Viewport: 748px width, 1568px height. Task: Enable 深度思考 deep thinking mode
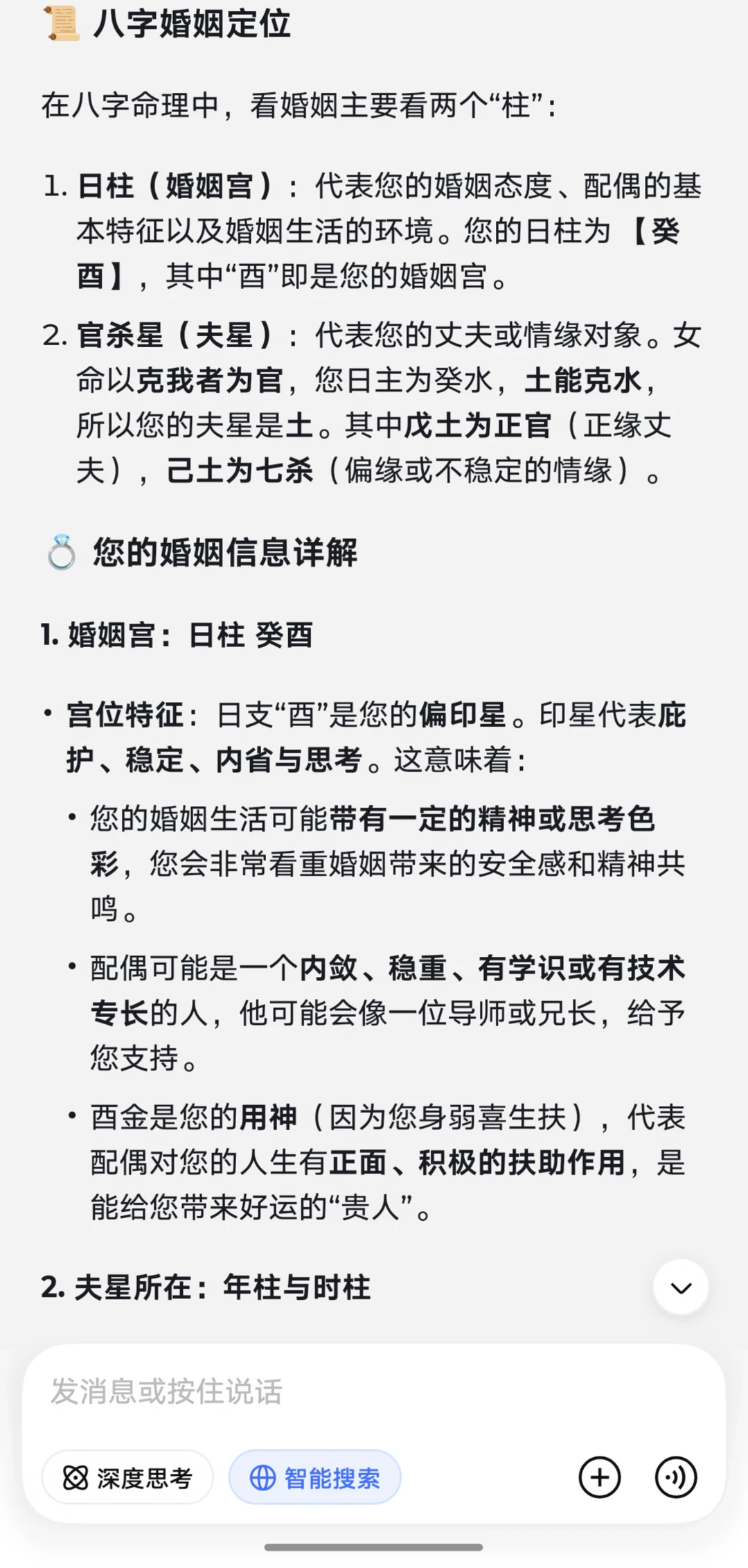127,1477
